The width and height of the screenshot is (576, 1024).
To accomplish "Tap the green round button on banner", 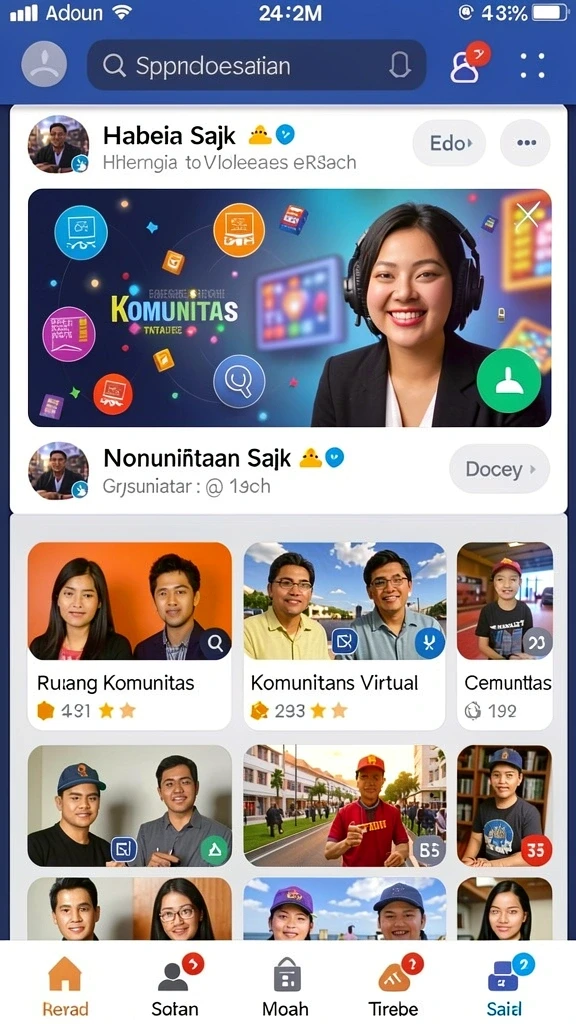I will coord(509,381).
